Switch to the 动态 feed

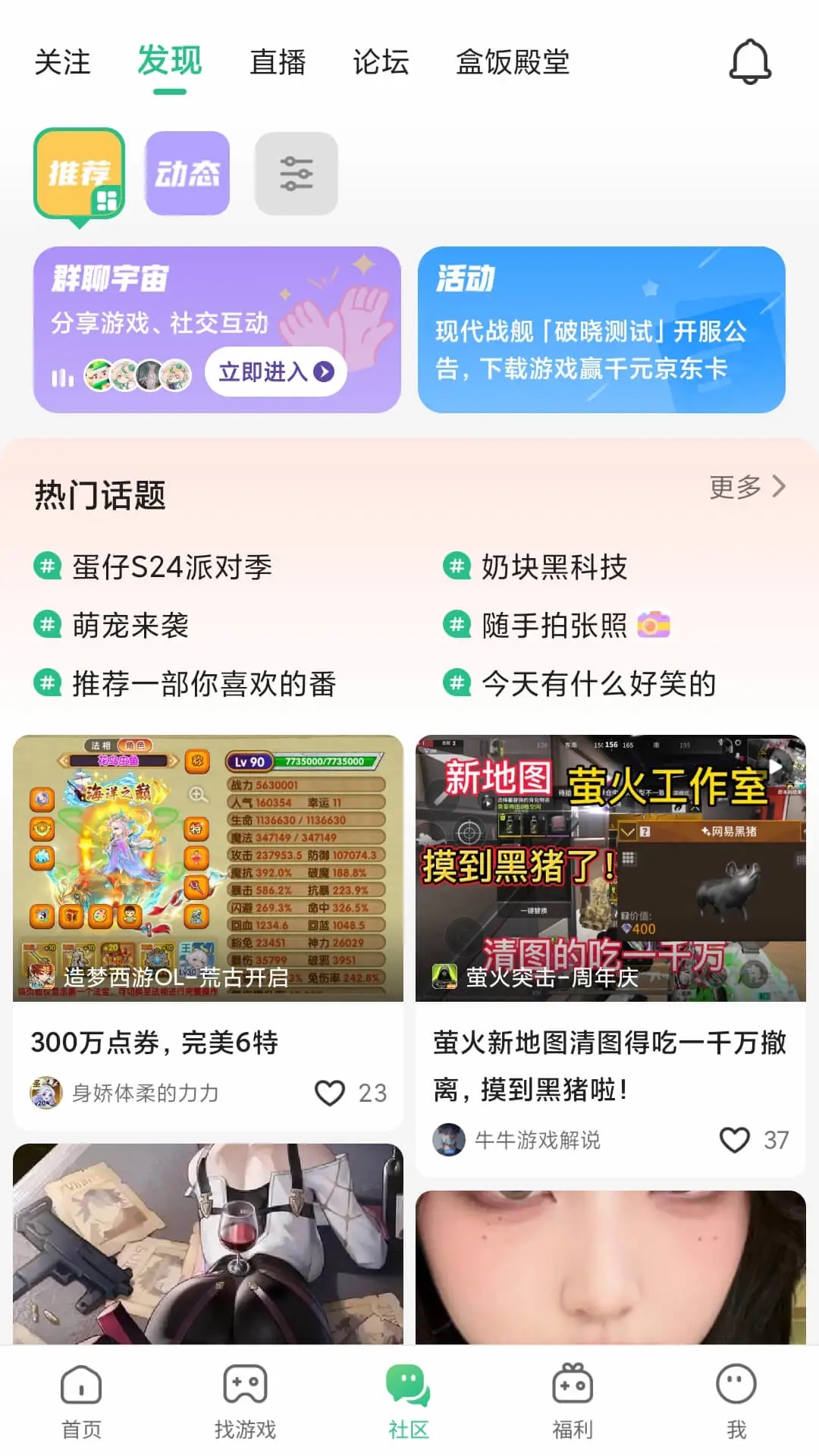pos(187,173)
